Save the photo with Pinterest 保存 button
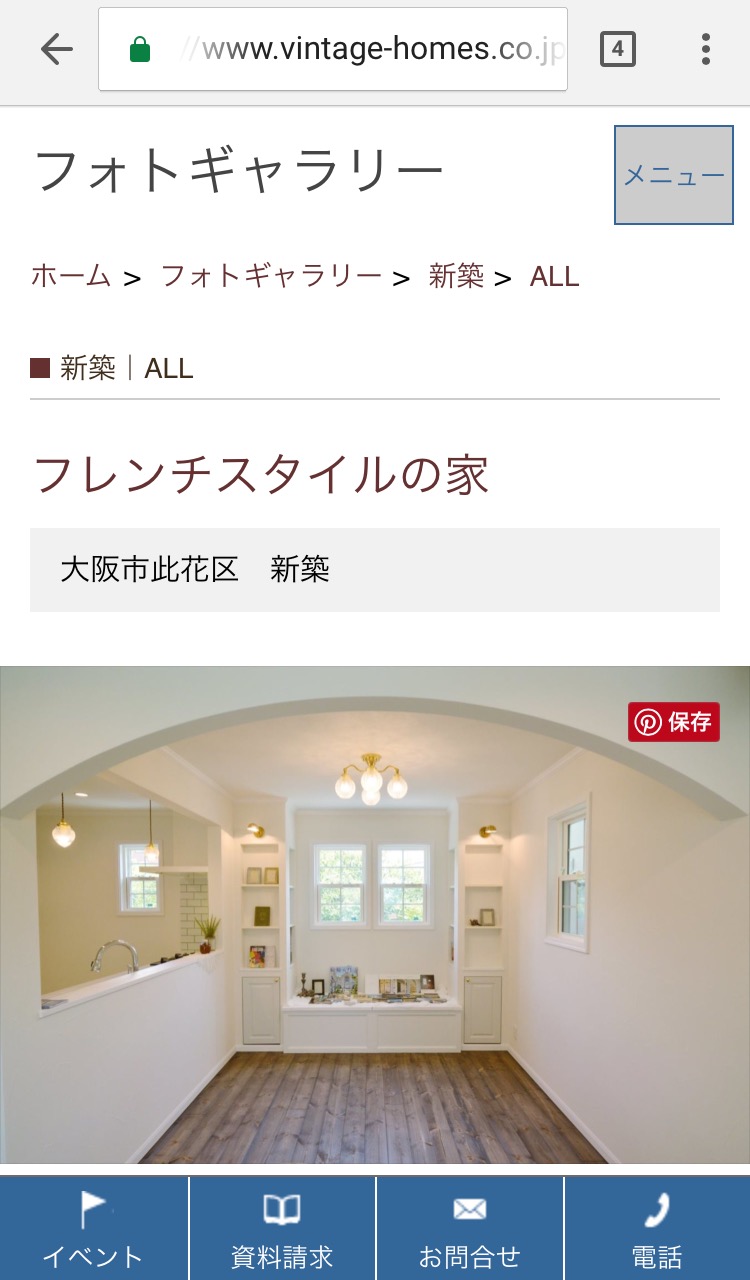The image size is (750, 1280). click(674, 722)
